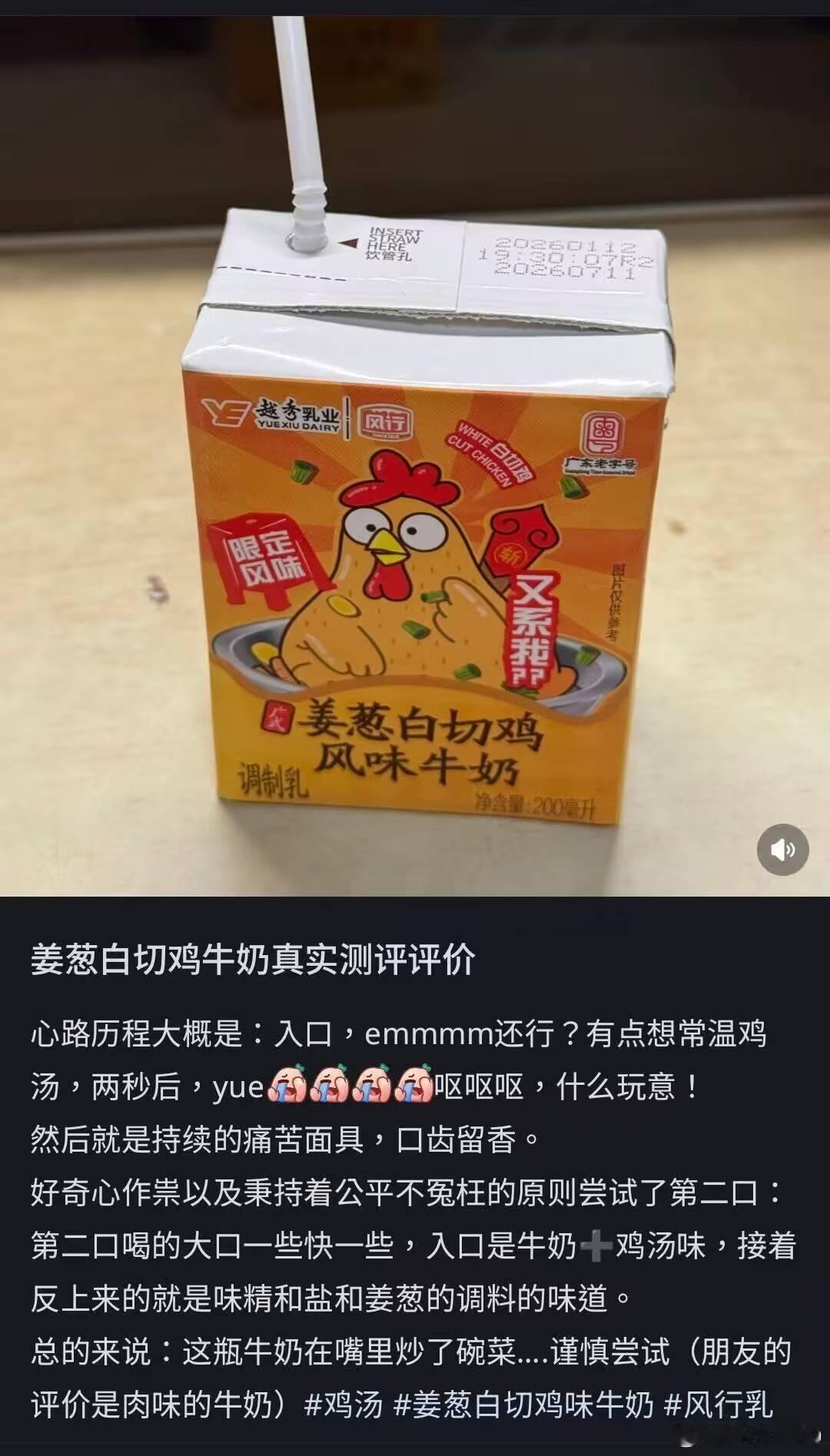Image resolution: width=830 pixels, height=1456 pixels.
Task: Toggle sound off using the round speaker button
Action: click(782, 851)
